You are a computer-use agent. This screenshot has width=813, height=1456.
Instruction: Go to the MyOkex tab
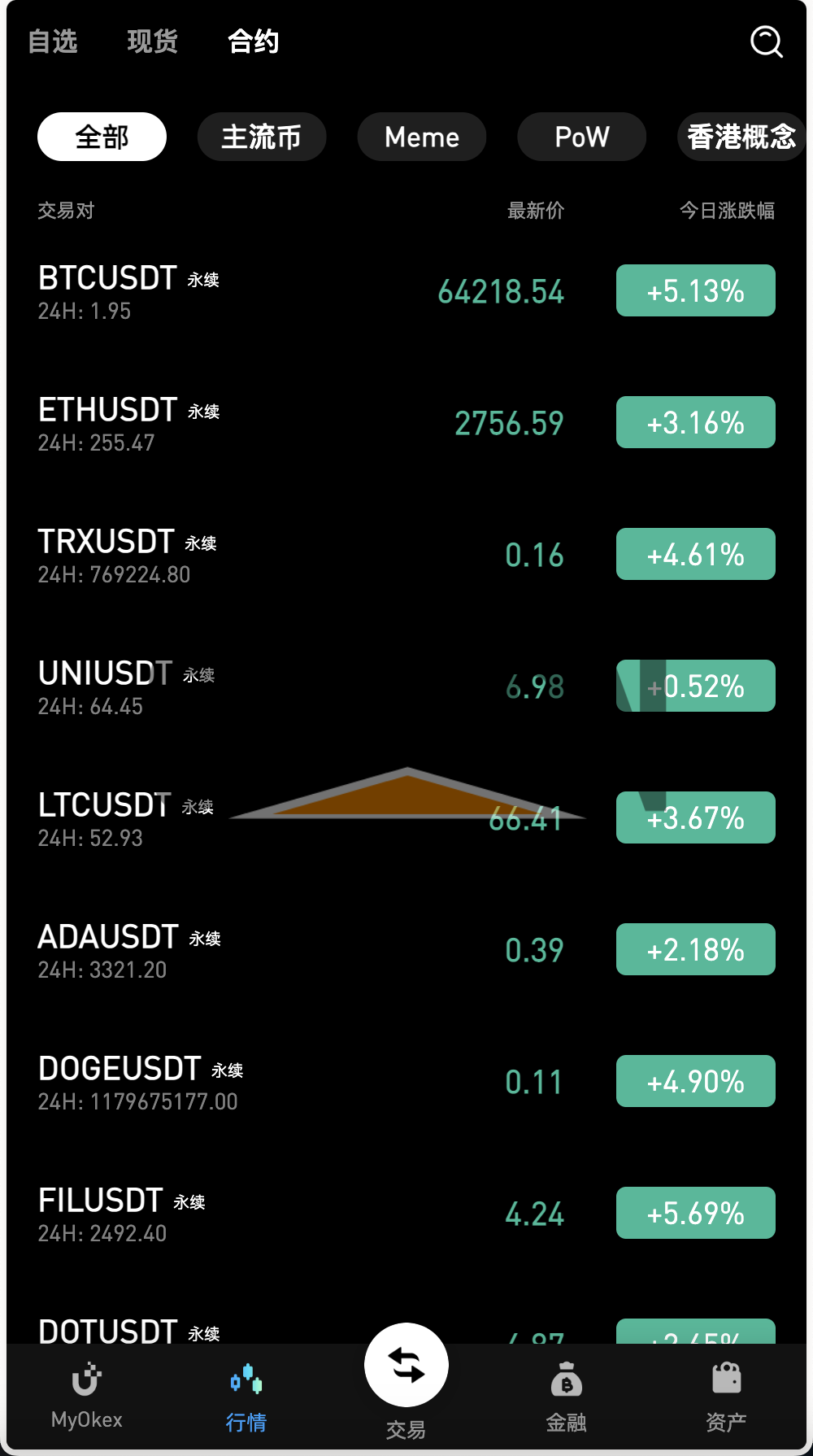[x=86, y=1396]
